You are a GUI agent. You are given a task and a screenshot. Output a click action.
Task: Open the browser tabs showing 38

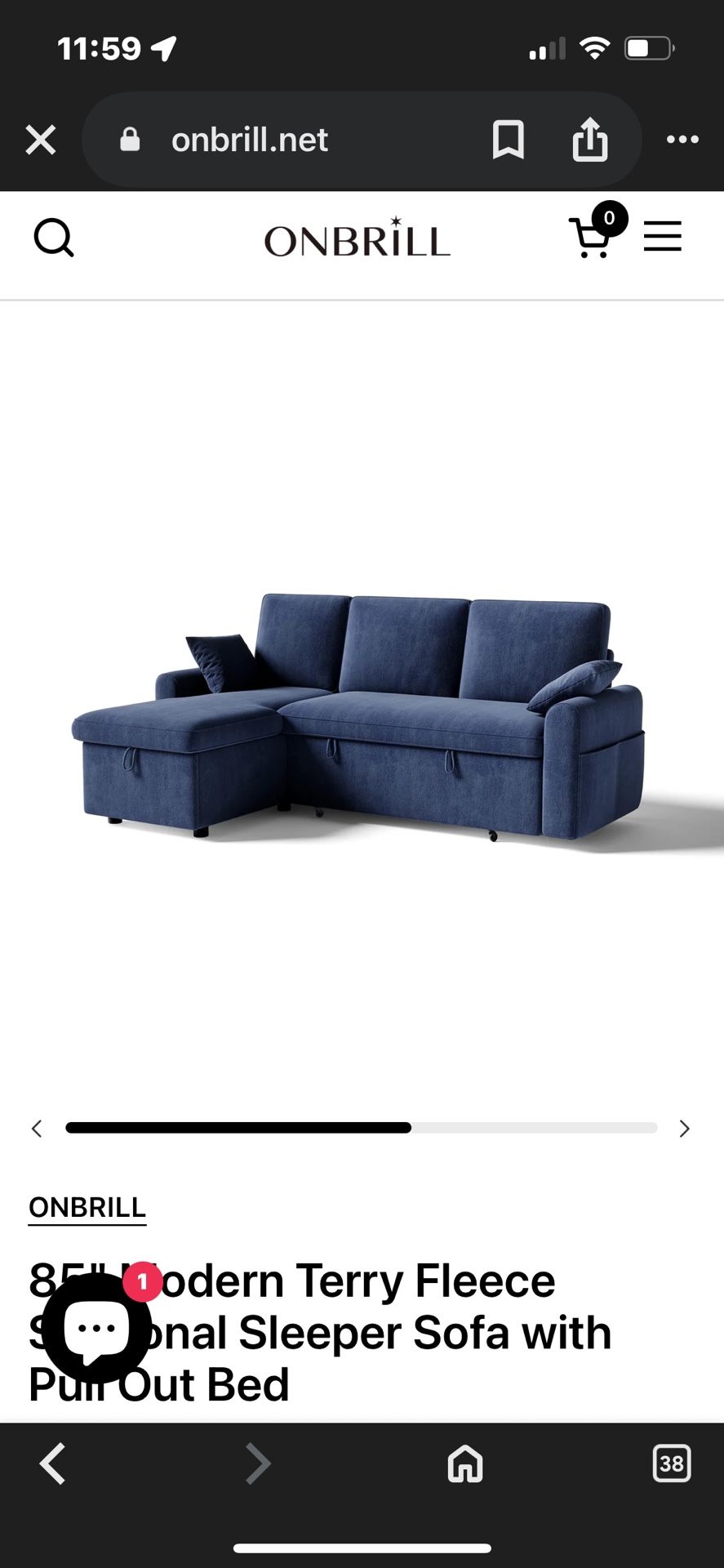click(671, 1463)
